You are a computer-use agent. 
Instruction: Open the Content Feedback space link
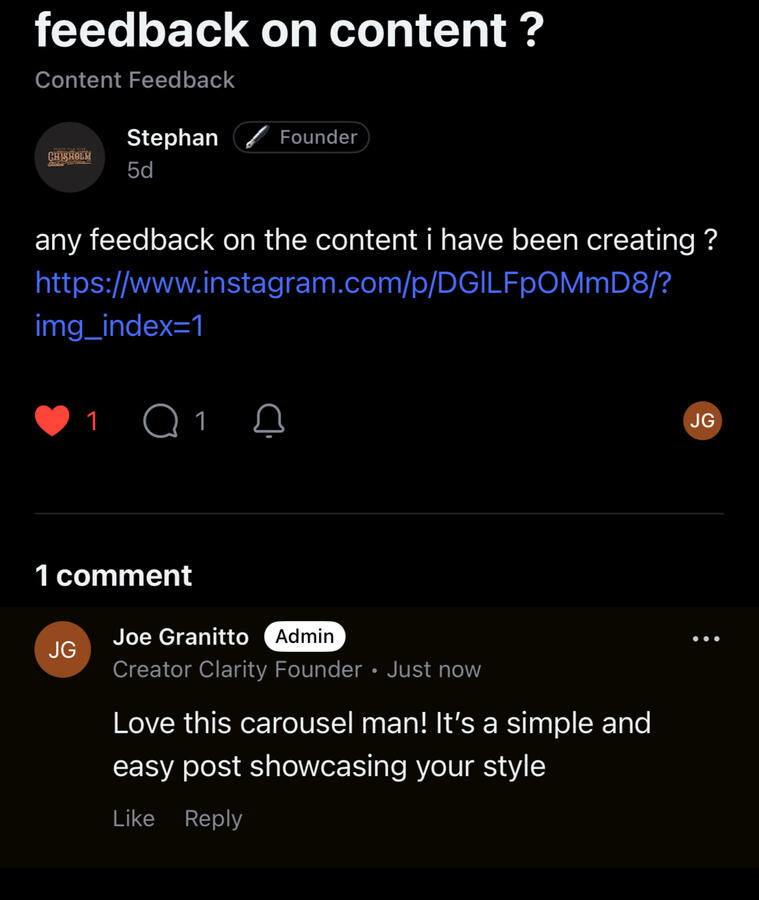click(134, 80)
